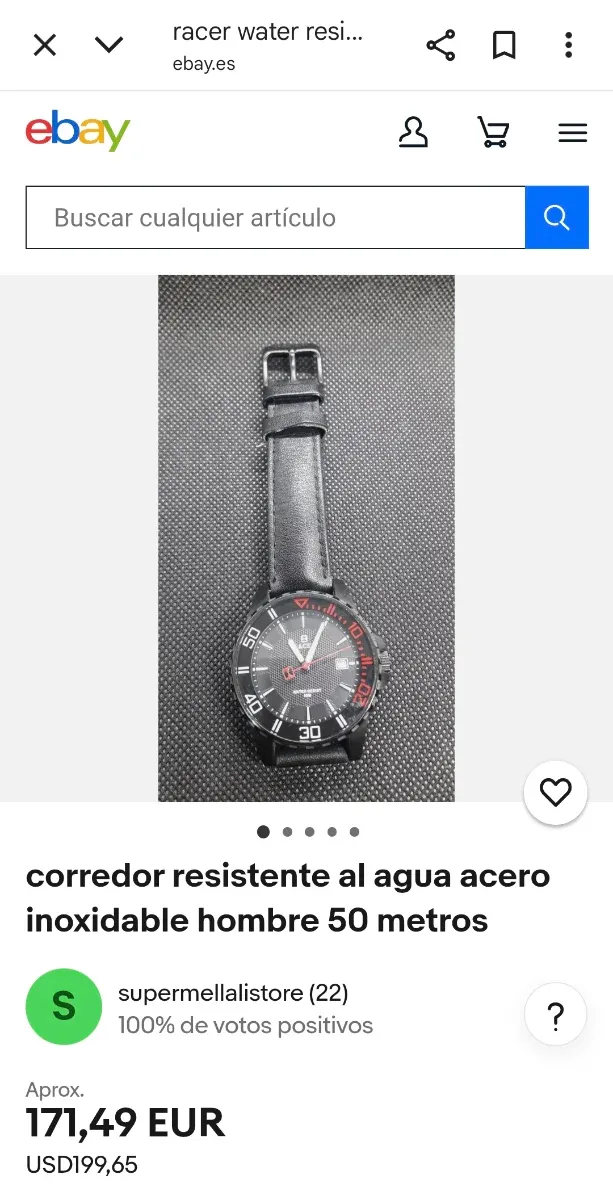Viewport: 613px width, 1200px height.
Task: Go to the eBay homepage logo
Action: point(78,132)
